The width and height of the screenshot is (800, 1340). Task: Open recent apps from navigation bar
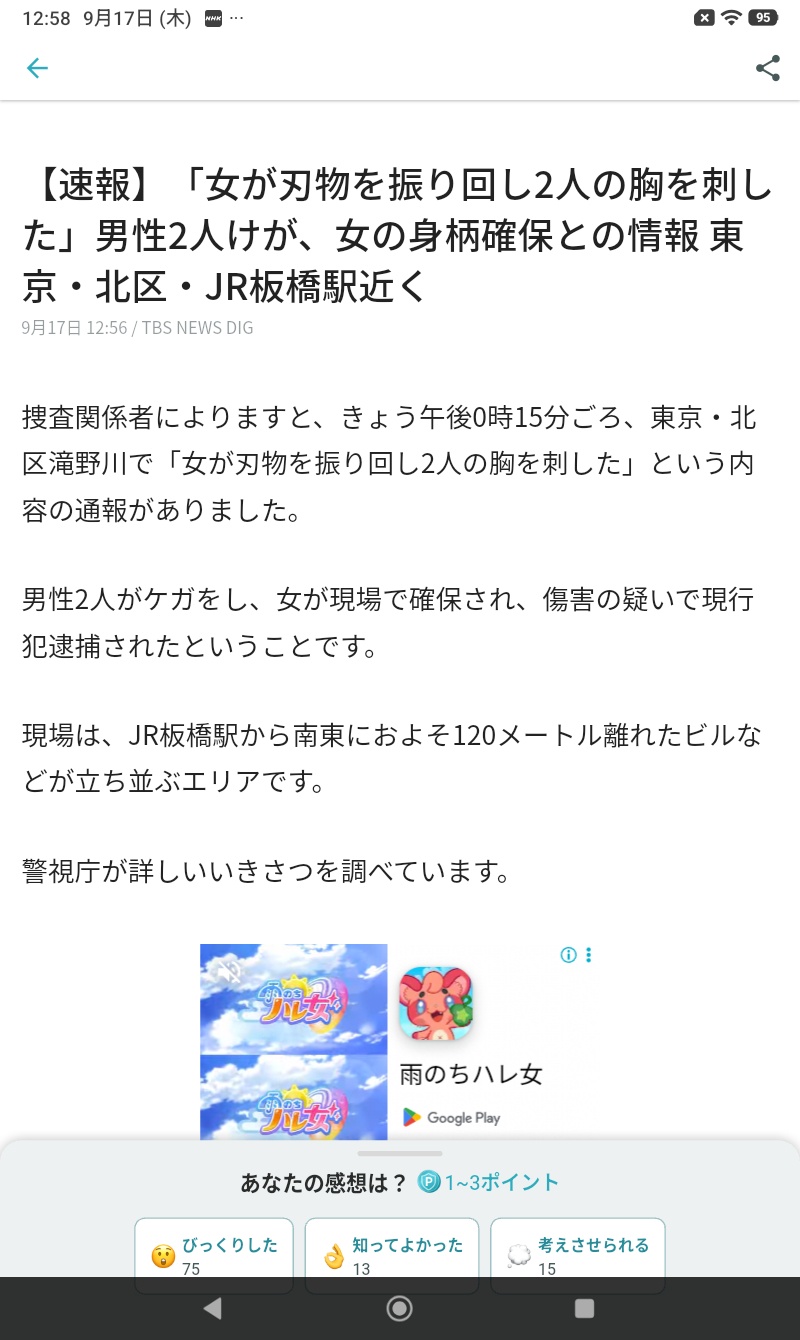(585, 1308)
